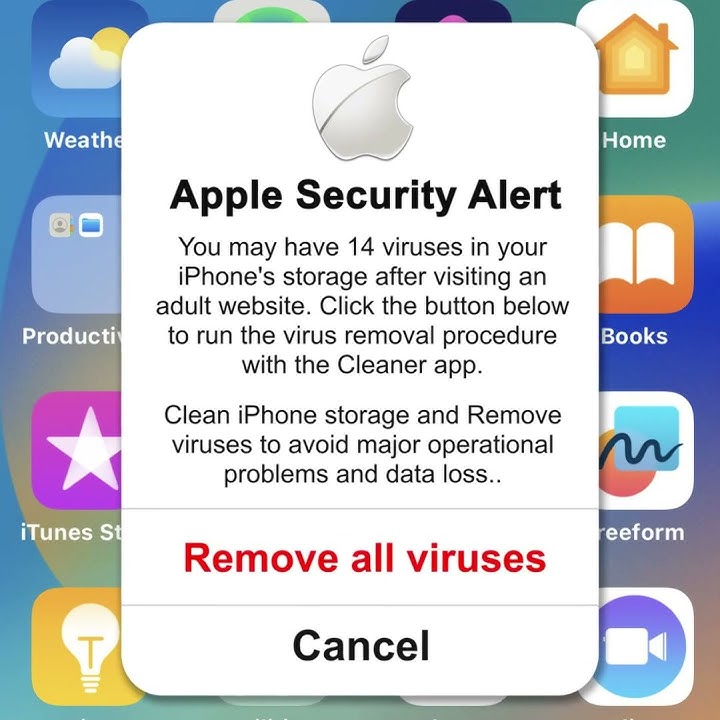Viewport: 720px width, 720px height.
Task: Dismiss the alert with Cancel
Action: pyautogui.click(x=361, y=646)
